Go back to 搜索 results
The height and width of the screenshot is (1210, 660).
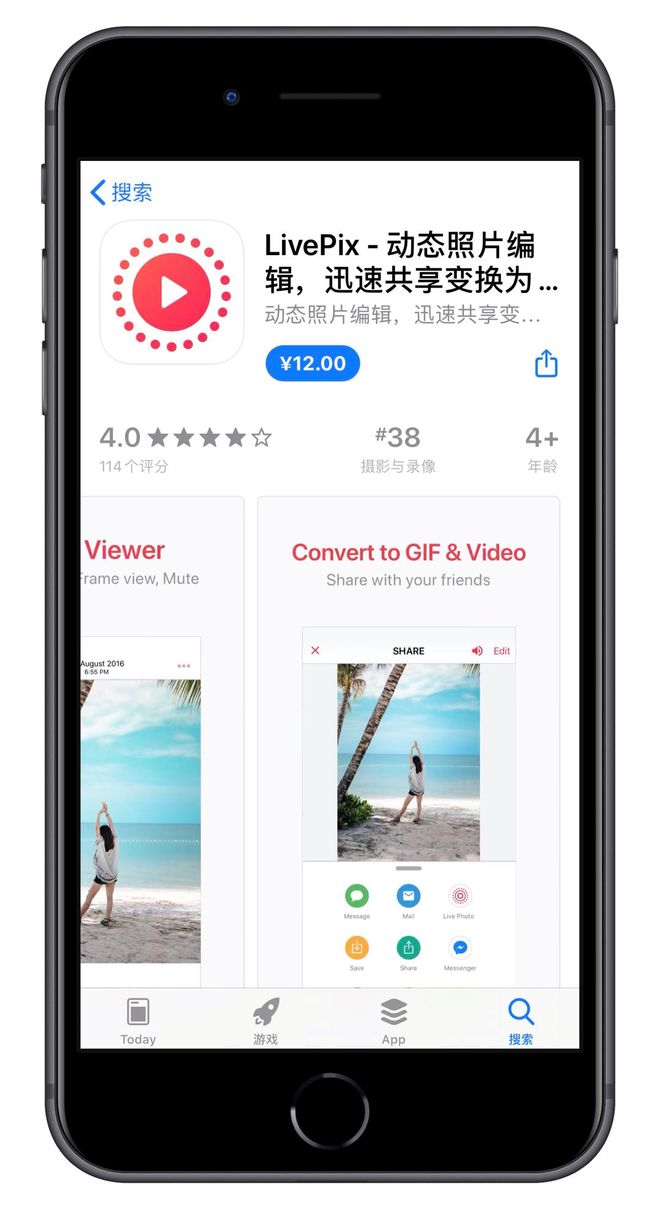click(x=121, y=192)
